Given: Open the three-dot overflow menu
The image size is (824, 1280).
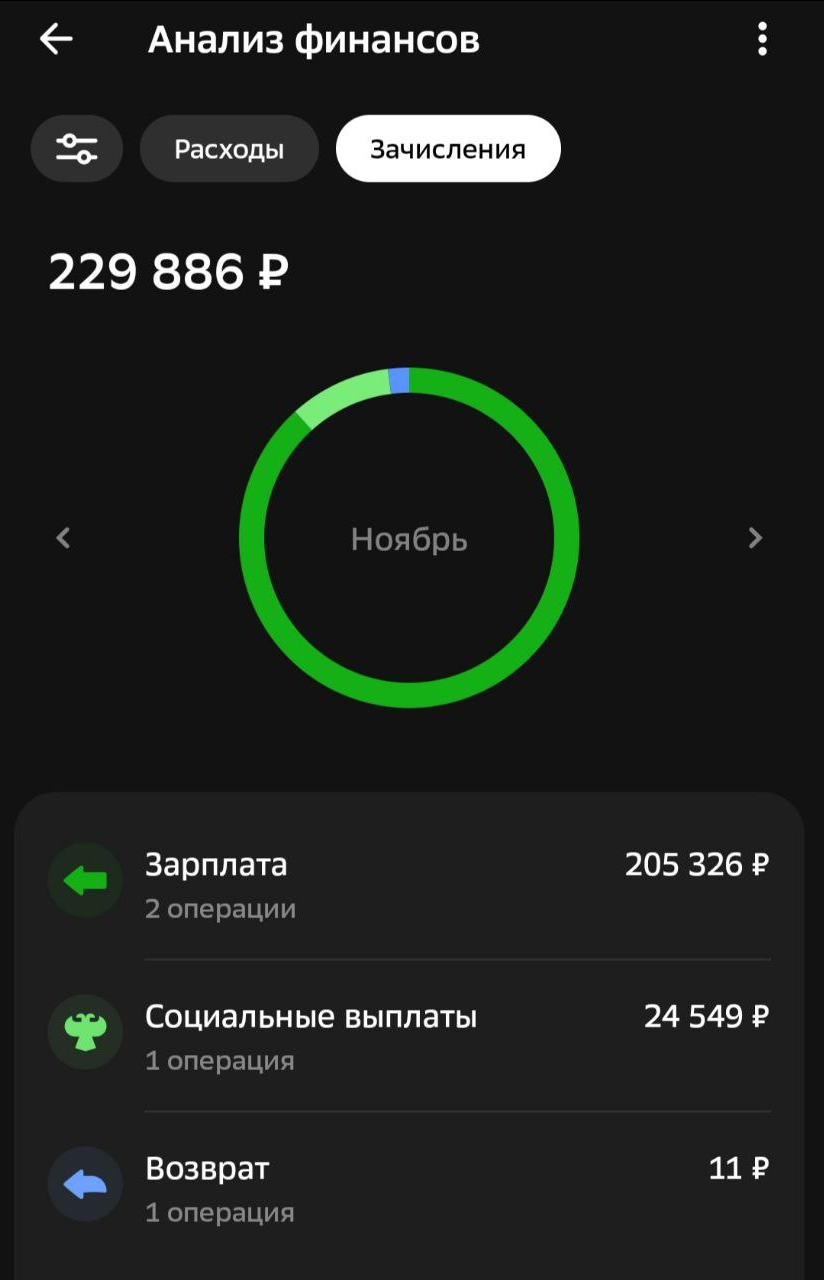Looking at the screenshot, I should click(x=762, y=40).
